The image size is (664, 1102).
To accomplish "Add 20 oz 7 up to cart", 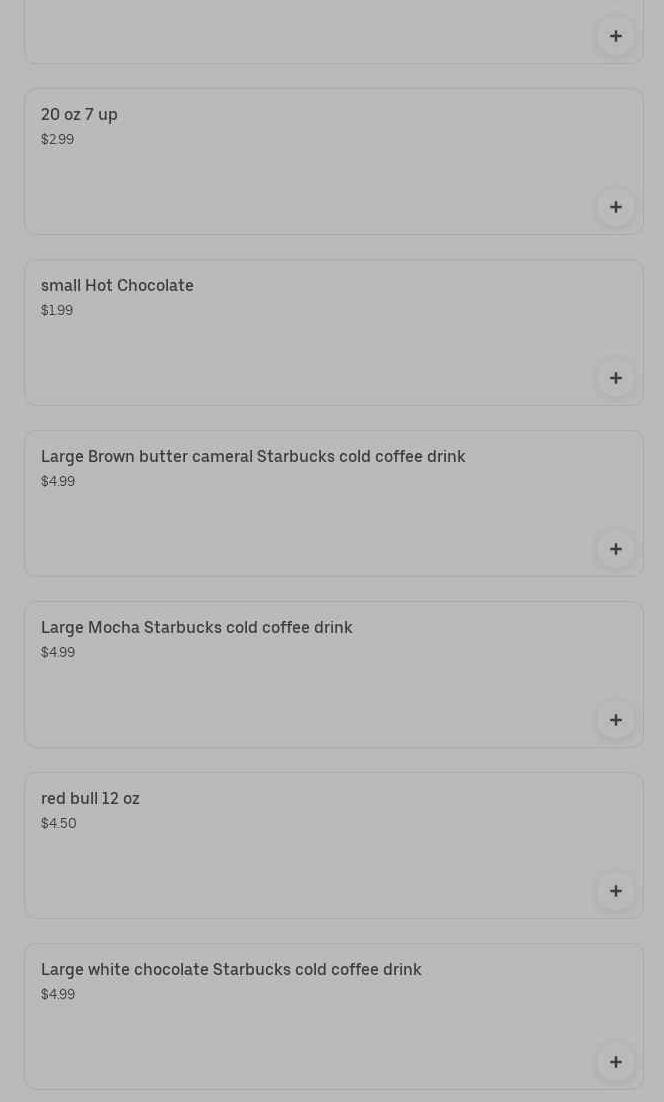I will click(616, 207).
